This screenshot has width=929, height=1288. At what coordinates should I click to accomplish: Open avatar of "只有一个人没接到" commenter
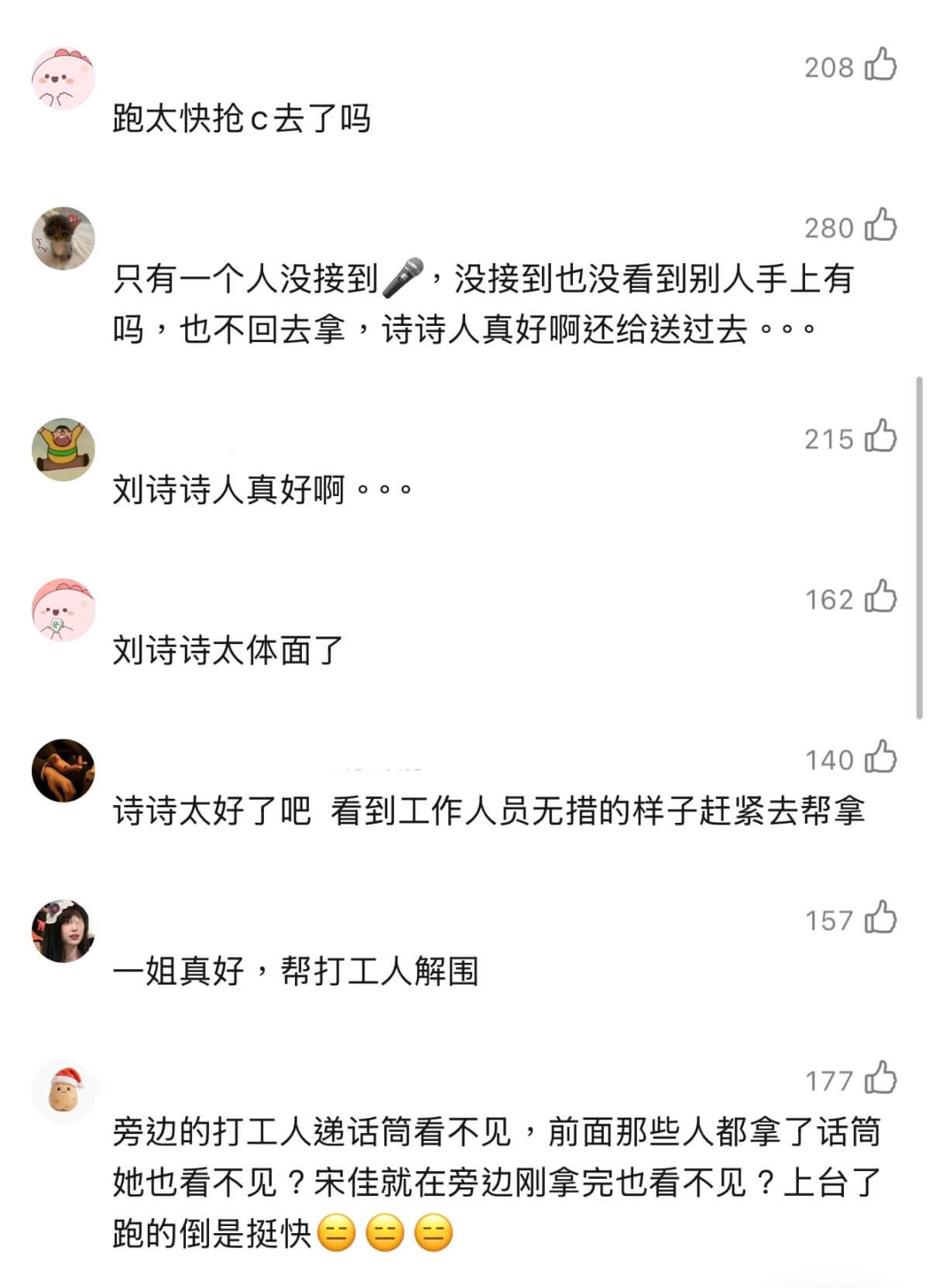tap(63, 238)
